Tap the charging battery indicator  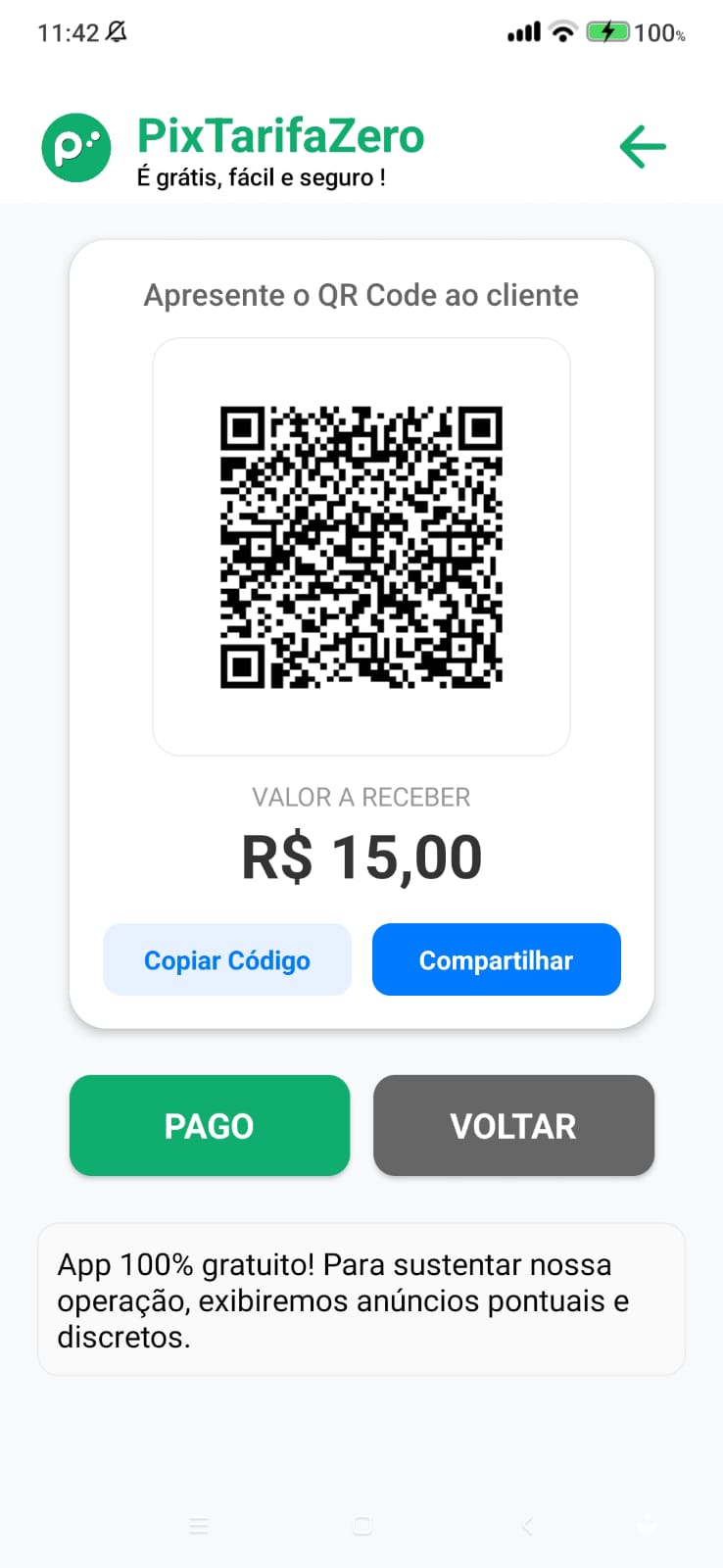click(x=610, y=32)
